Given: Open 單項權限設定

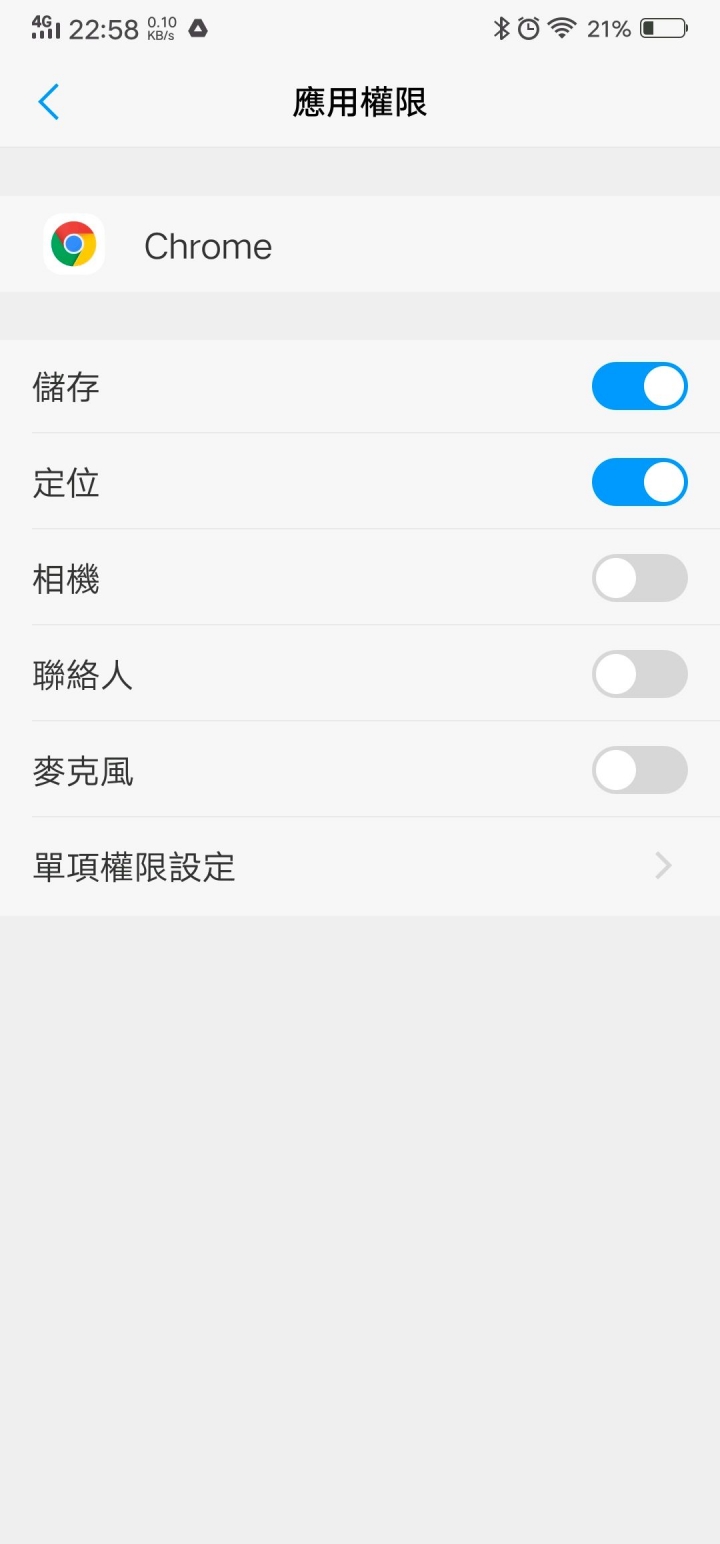Looking at the screenshot, I should (360, 867).
